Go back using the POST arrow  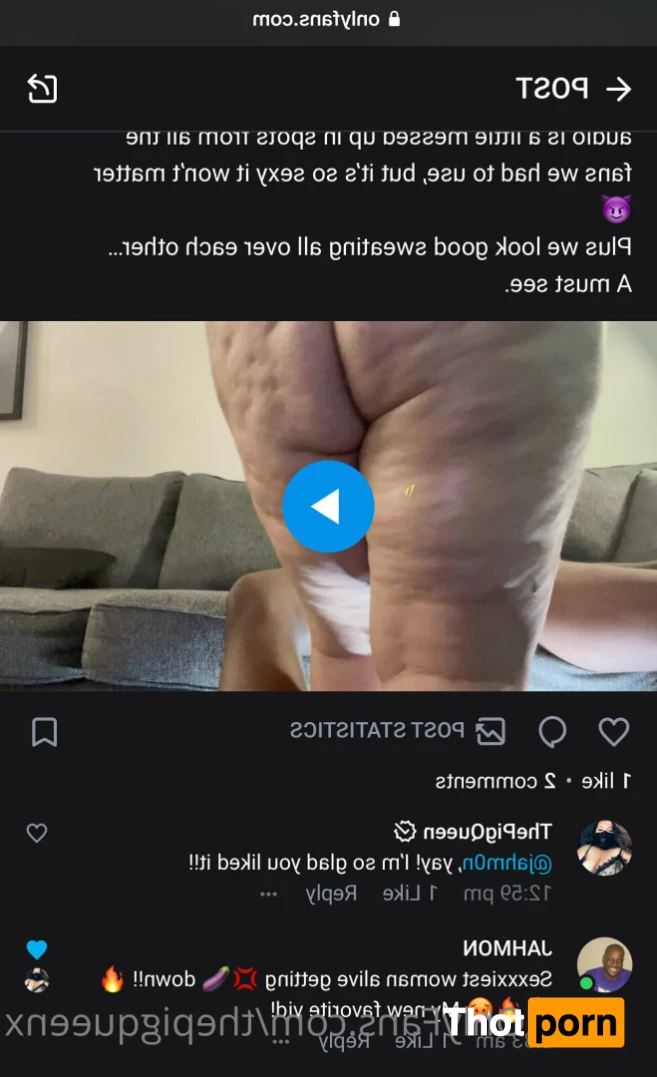[x=619, y=89]
